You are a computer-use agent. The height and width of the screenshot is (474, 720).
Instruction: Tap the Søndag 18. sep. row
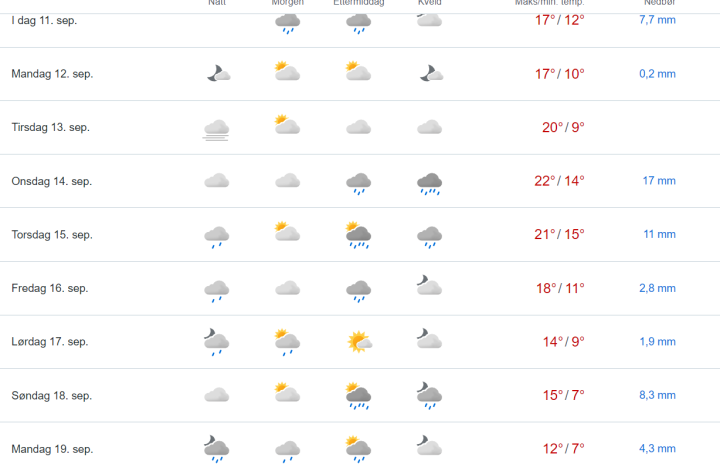click(52, 396)
